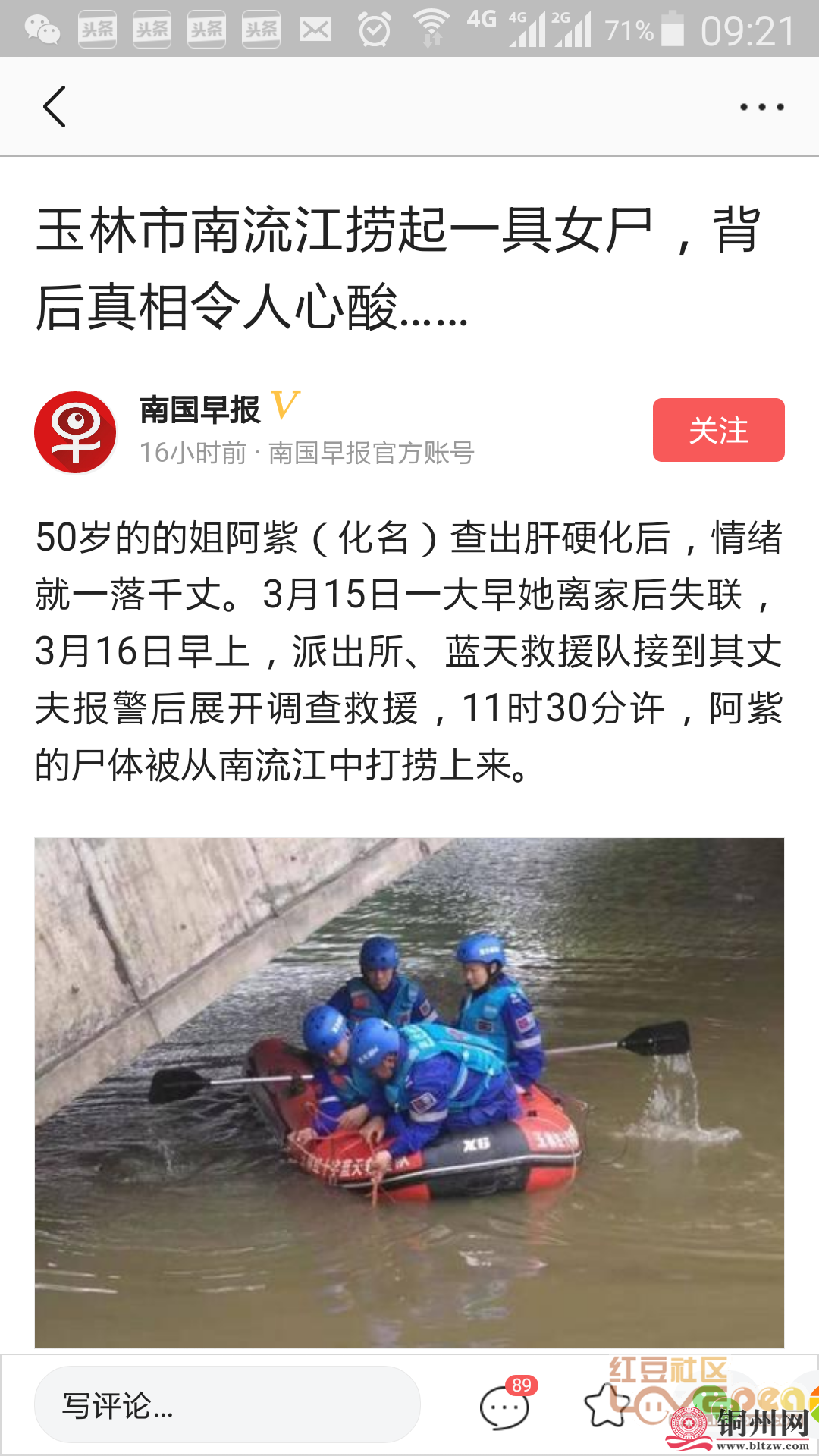Viewport: 819px width, 1456px height.
Task: Go back using the top-left arrow
Action: pos(55,107)
